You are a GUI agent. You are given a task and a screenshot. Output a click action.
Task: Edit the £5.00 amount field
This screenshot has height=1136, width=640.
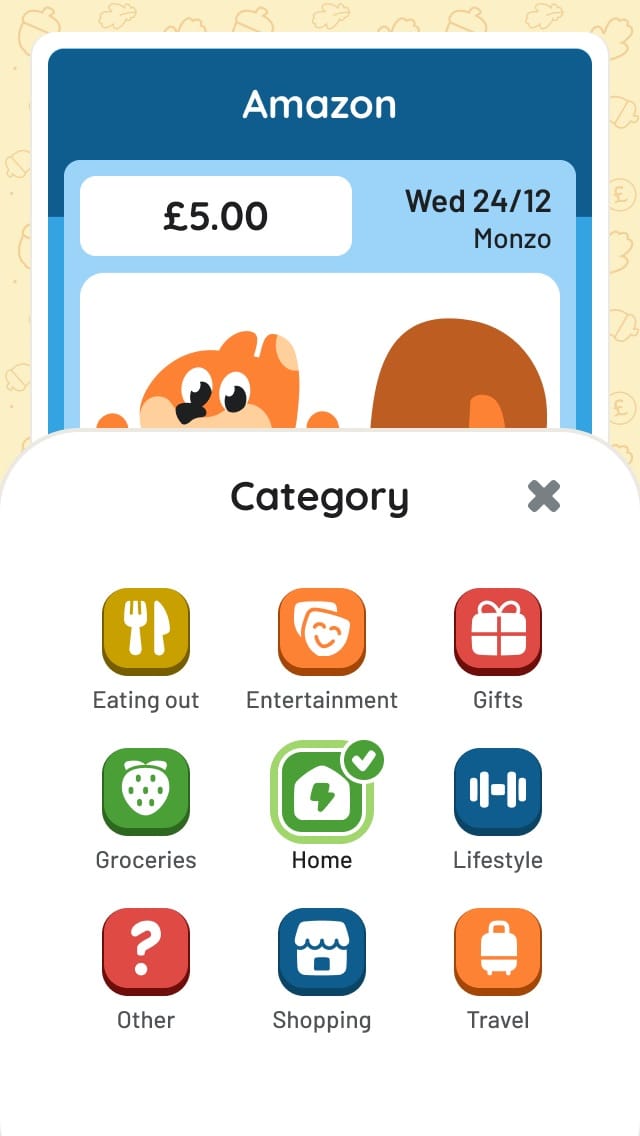(x=216, y=216)
